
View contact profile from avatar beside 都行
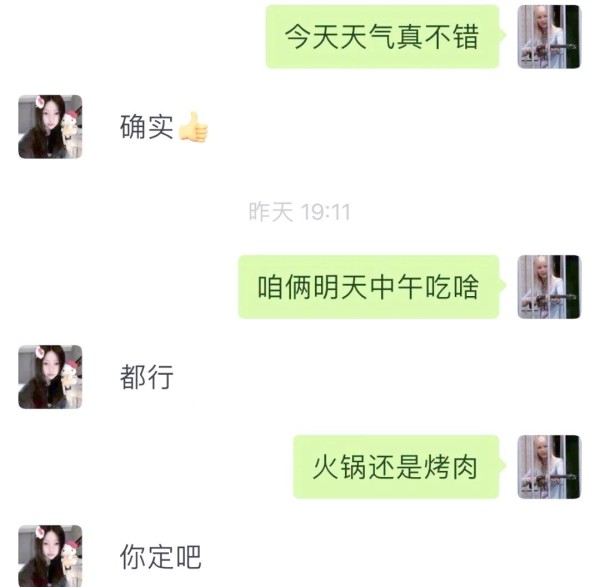tap(50, 377)
